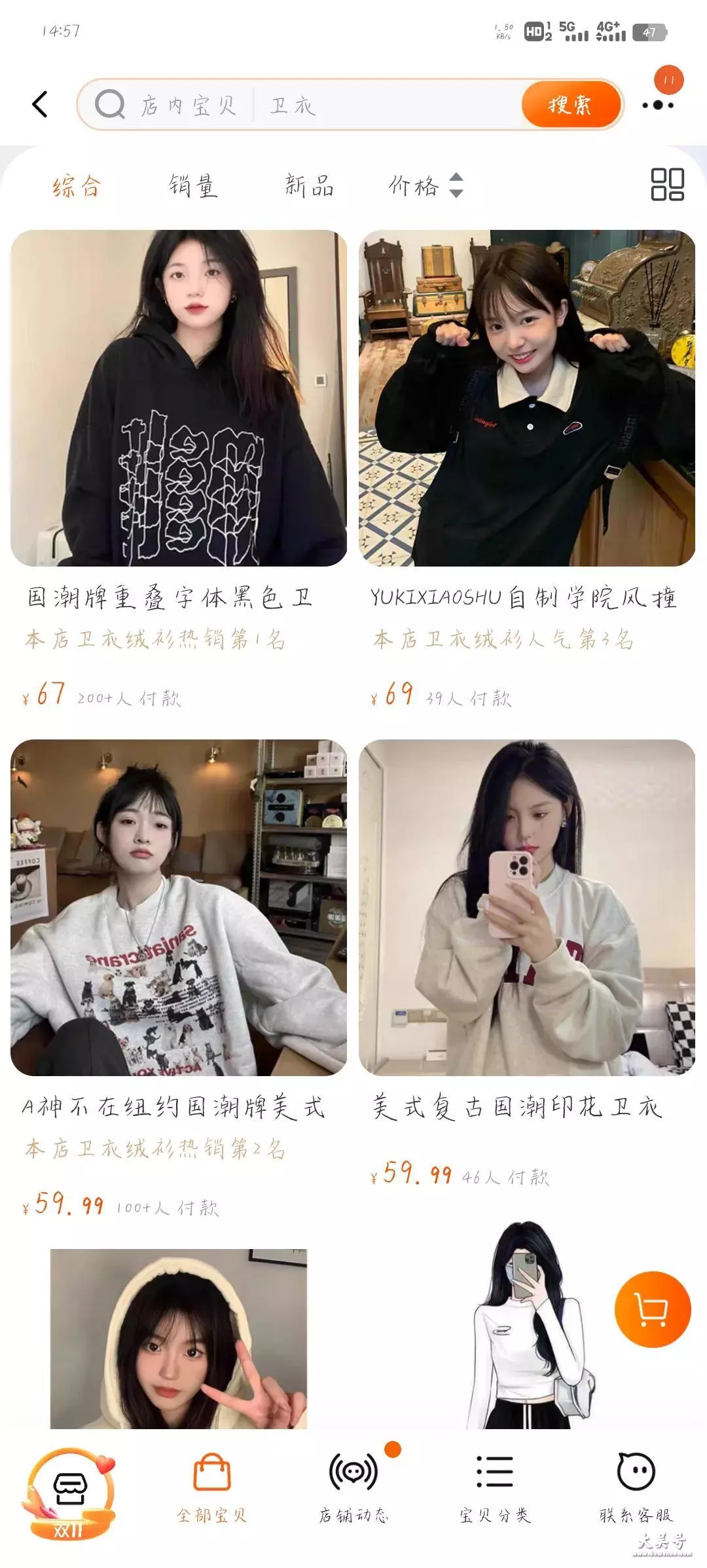Sort results by 销量

click(192, 186)
